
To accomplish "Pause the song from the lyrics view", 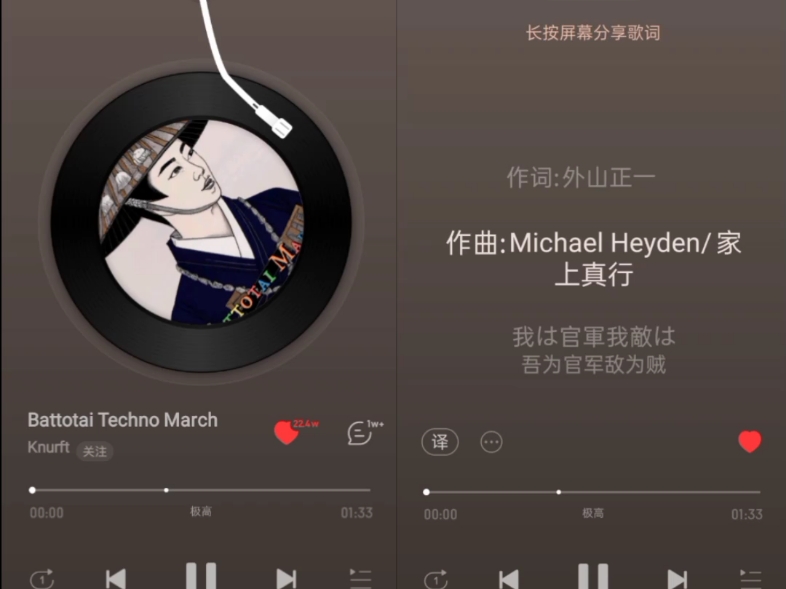I will 593,577.
